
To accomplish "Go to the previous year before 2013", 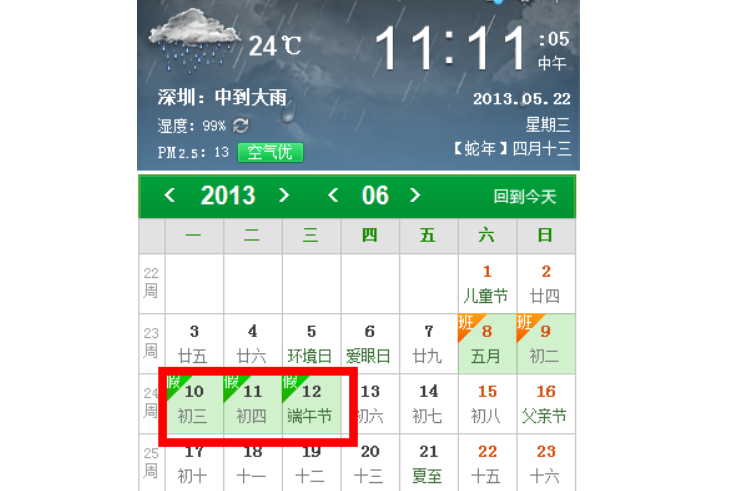I will [x=170, y=196].
